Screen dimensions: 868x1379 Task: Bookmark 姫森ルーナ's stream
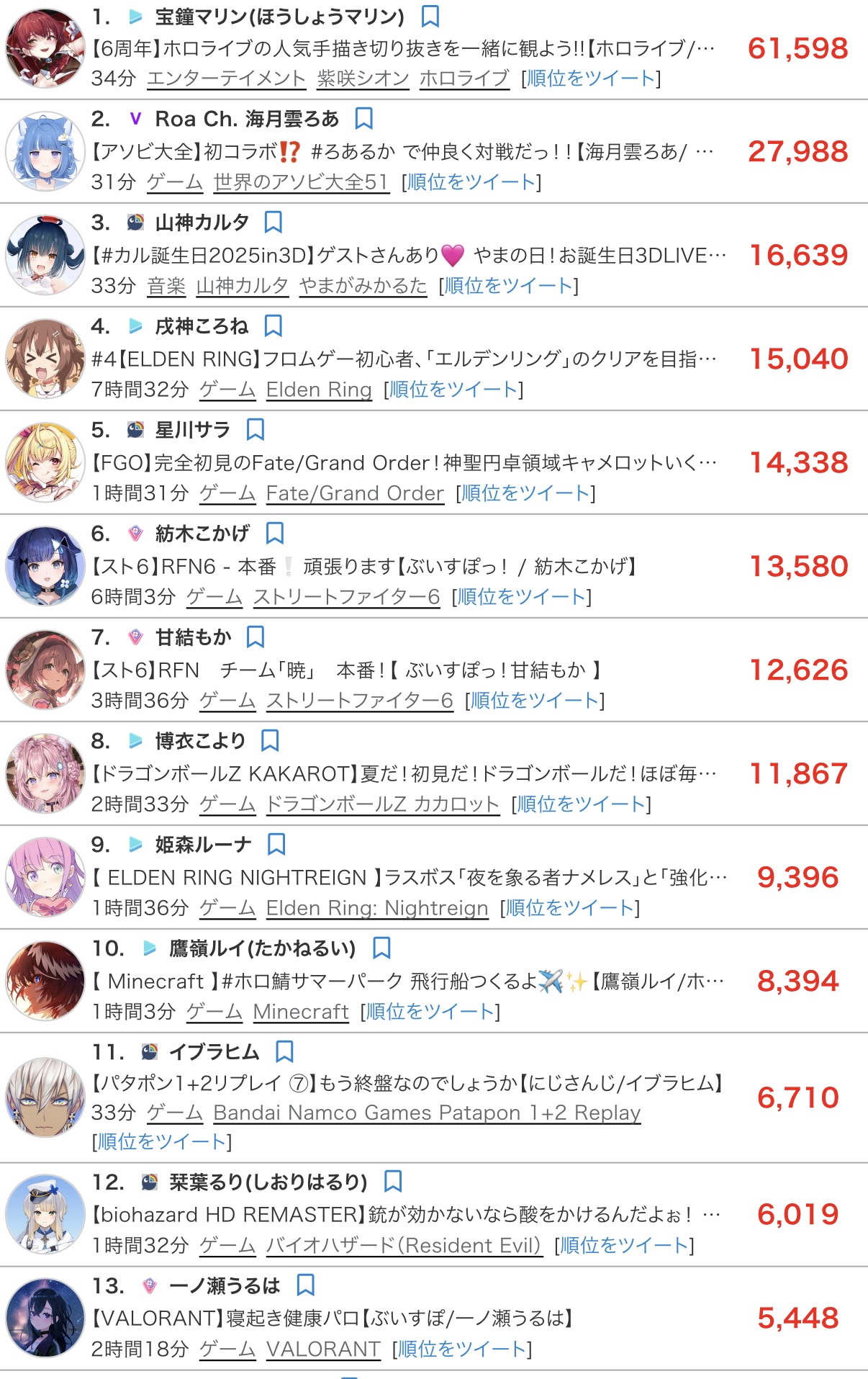tap(276, 845)
